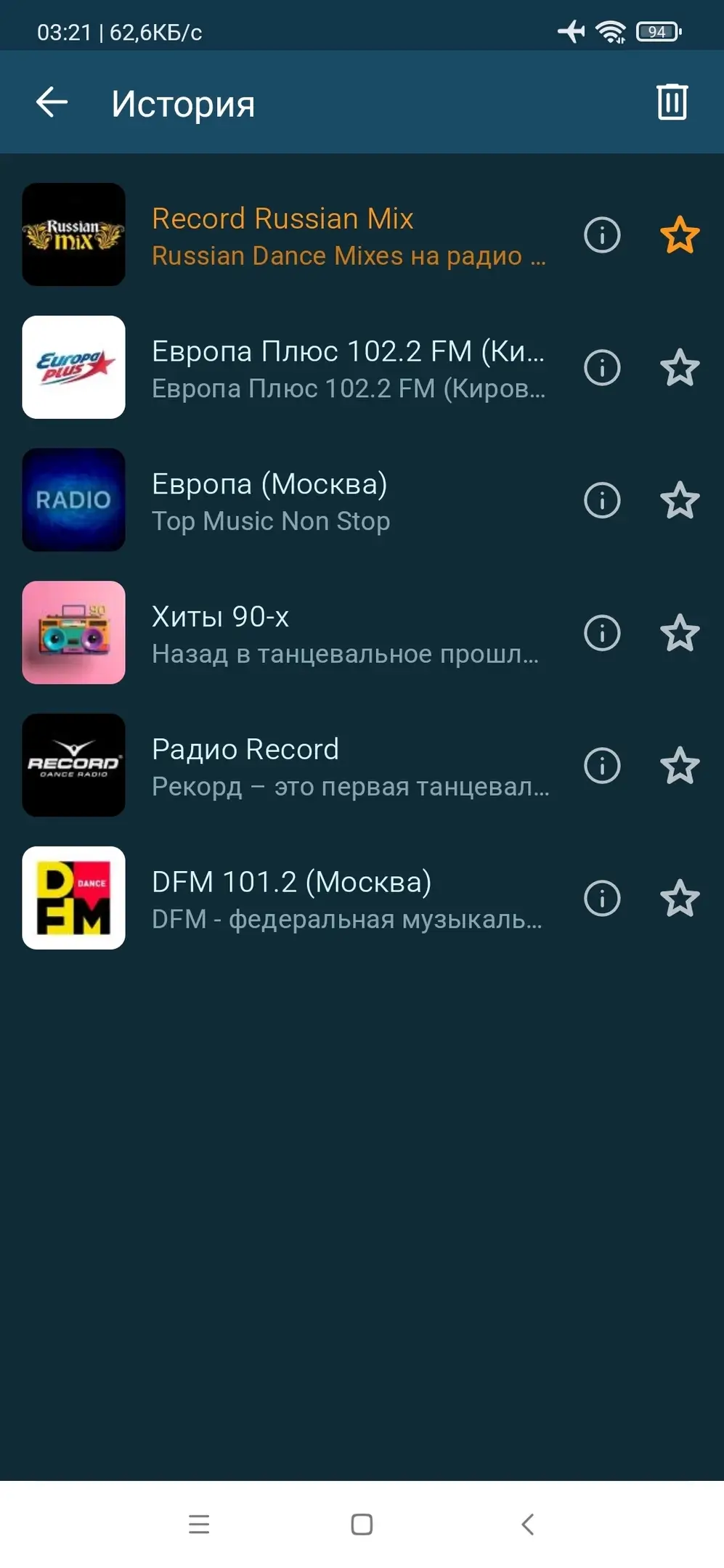This screenshot has width=724, height=1568.
Task: Go back from the История screen
Action: click(x=52, y=102)
